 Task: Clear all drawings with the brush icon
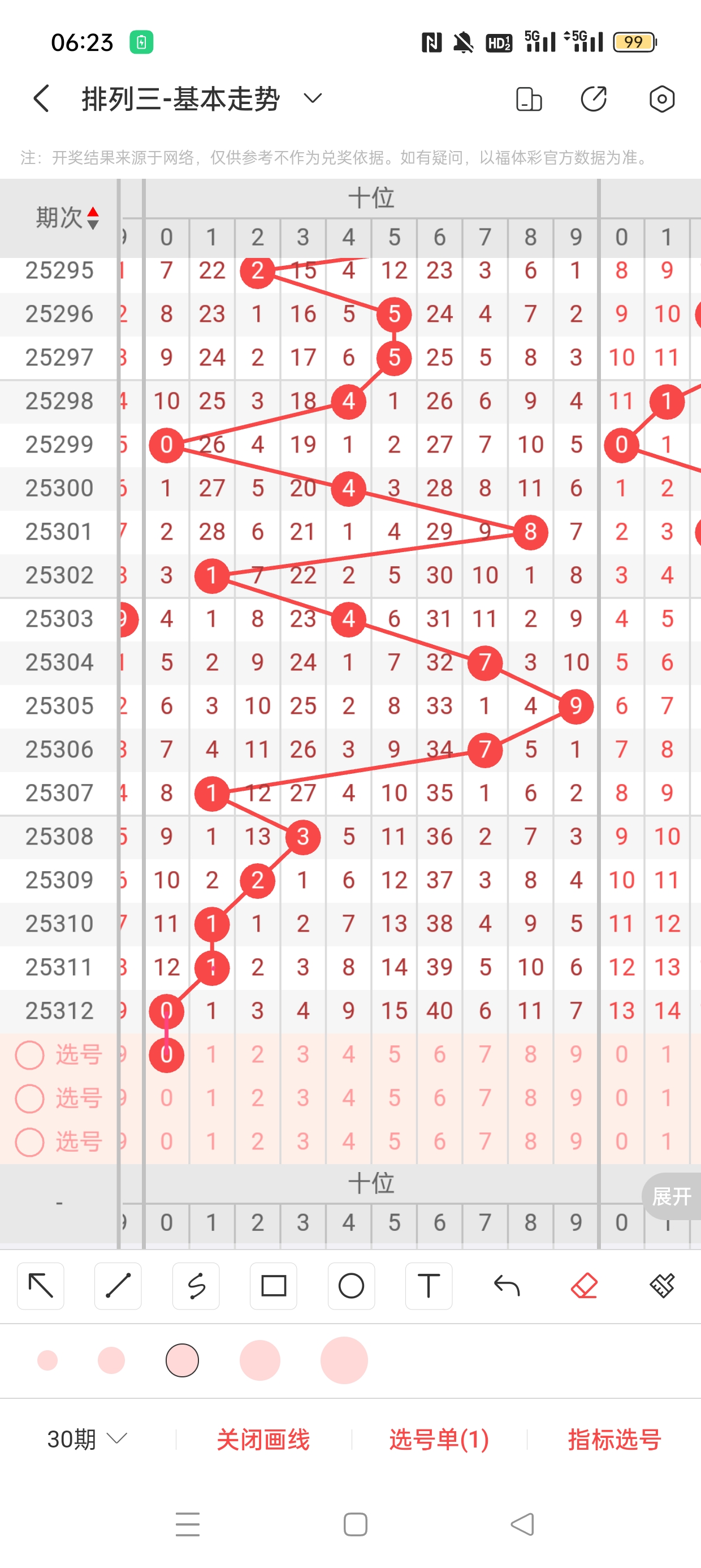click(662, 1286)
